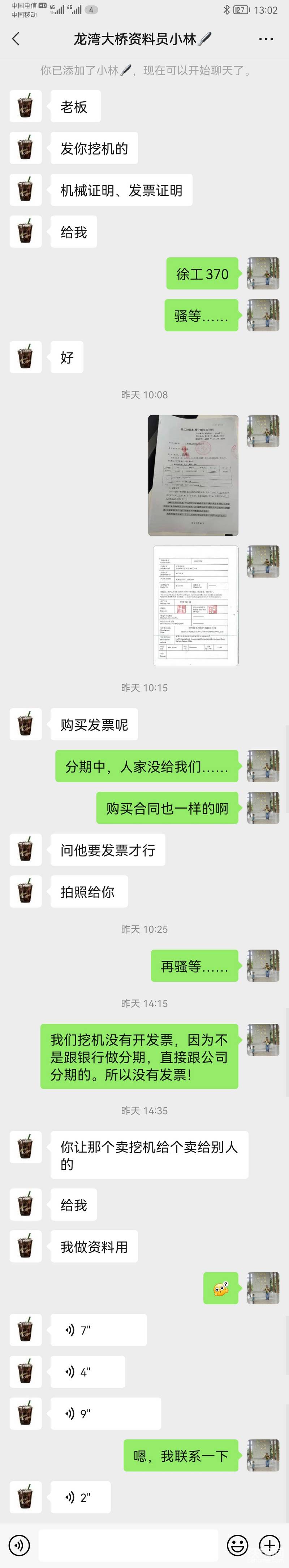Open the chat info overflow menu
Screen dimensions: 289x1568
[x=266, y=39]
